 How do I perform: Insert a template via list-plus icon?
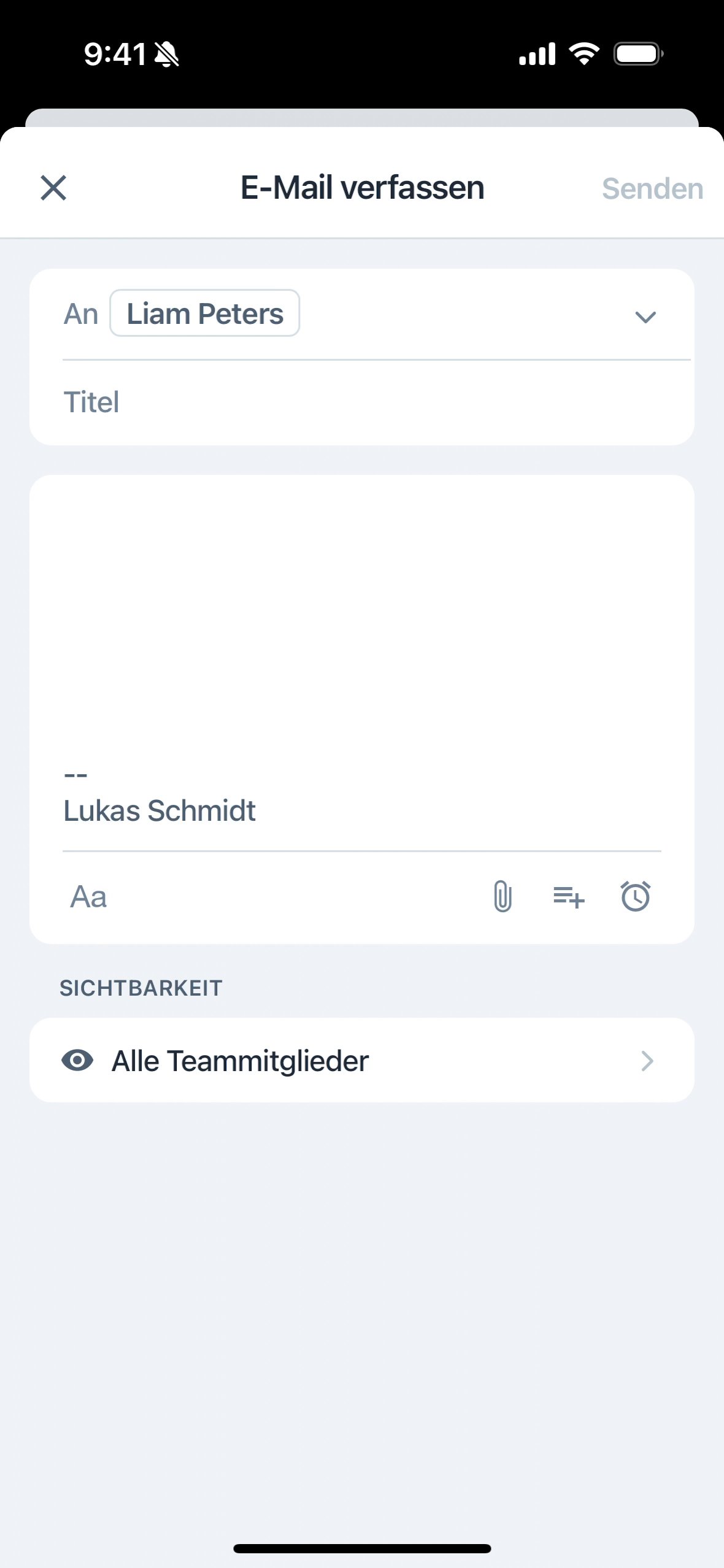(569, 897)
